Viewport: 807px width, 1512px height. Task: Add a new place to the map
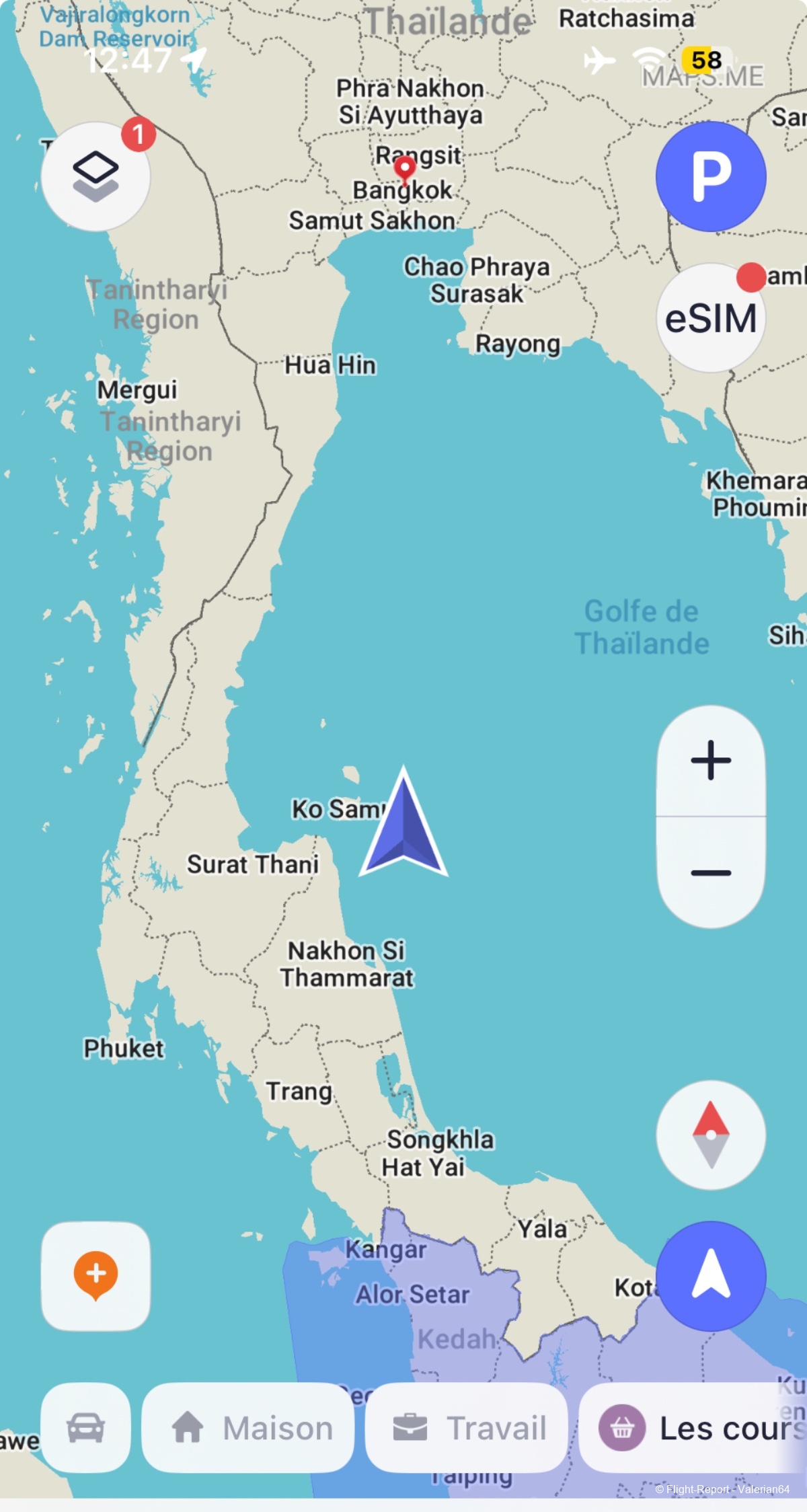coord(95,1276)
